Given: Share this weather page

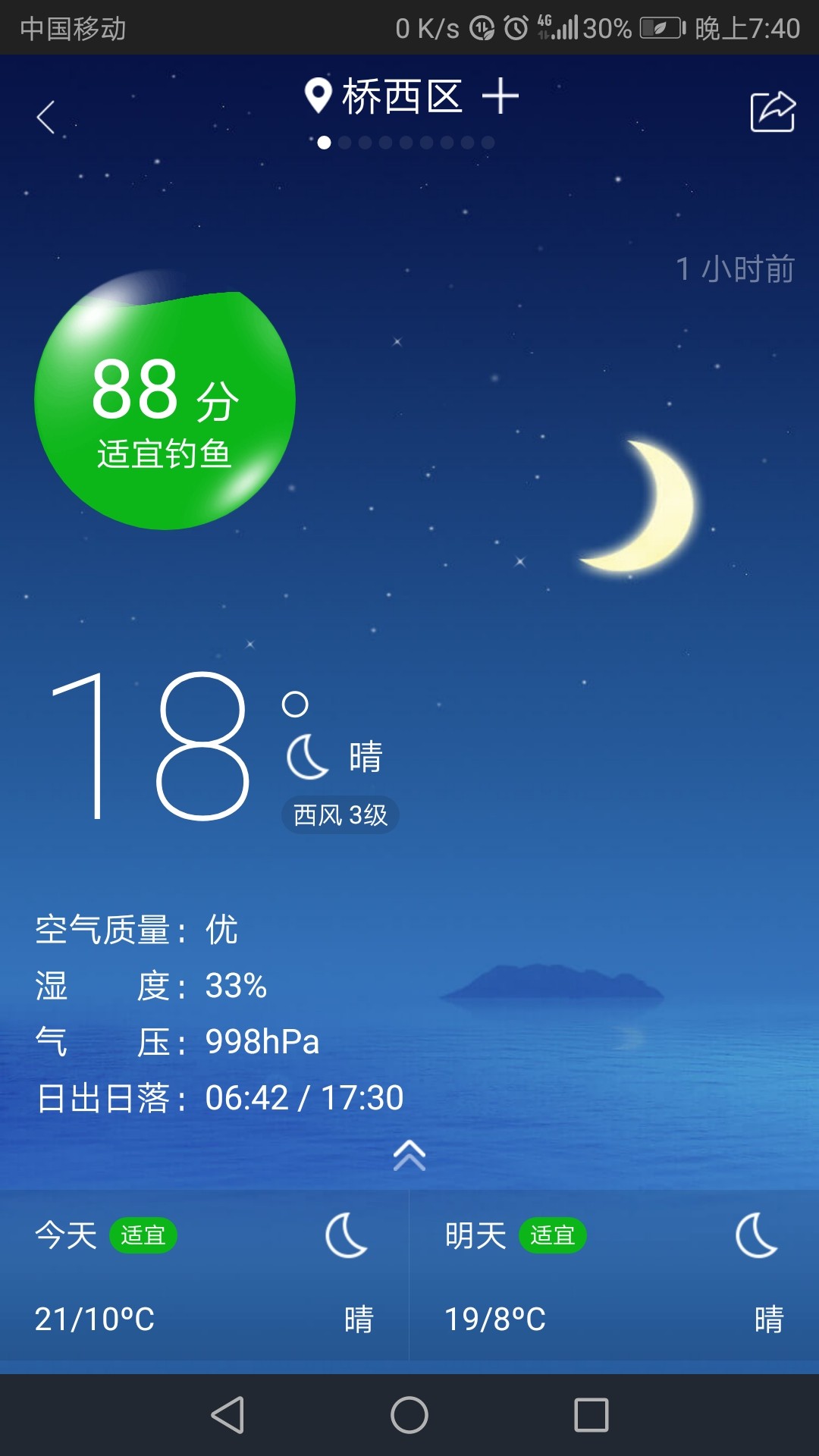Looking at the screenshot, I should (772, 112).
